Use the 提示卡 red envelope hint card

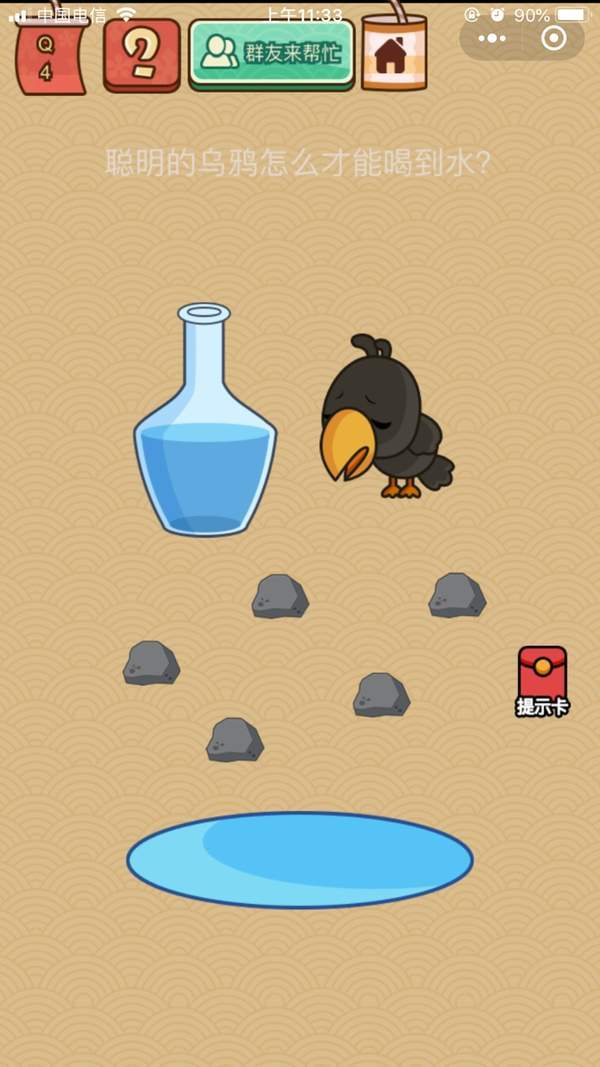click(x=542, y=680)
